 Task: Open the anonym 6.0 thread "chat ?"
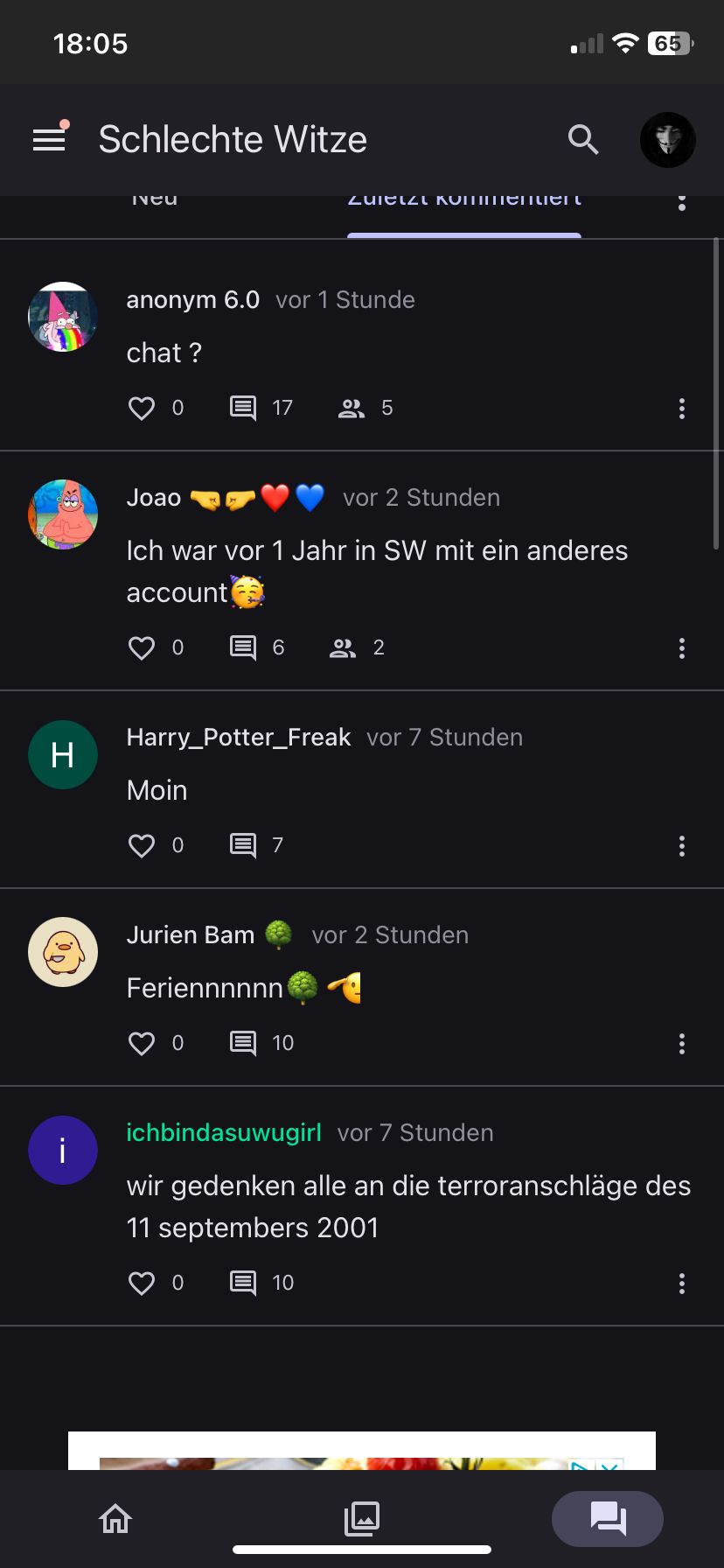coord(164,353)
